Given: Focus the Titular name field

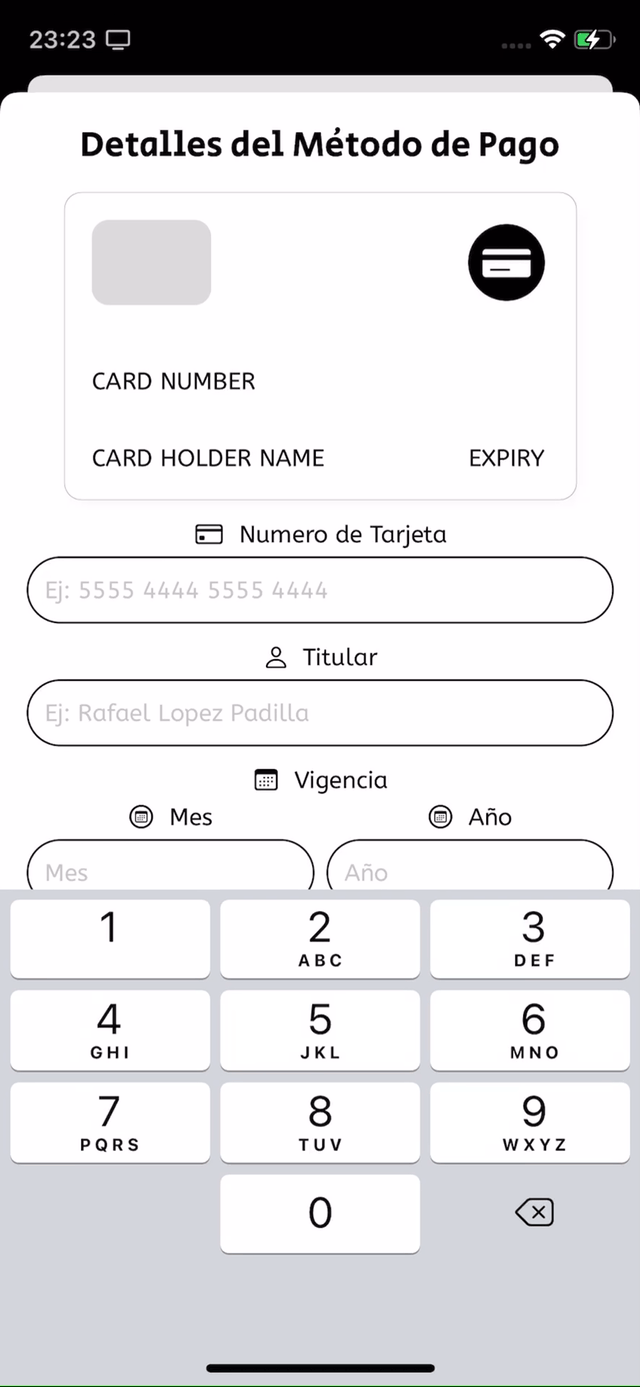Looking at the screenshot, I should pos(320,713).
